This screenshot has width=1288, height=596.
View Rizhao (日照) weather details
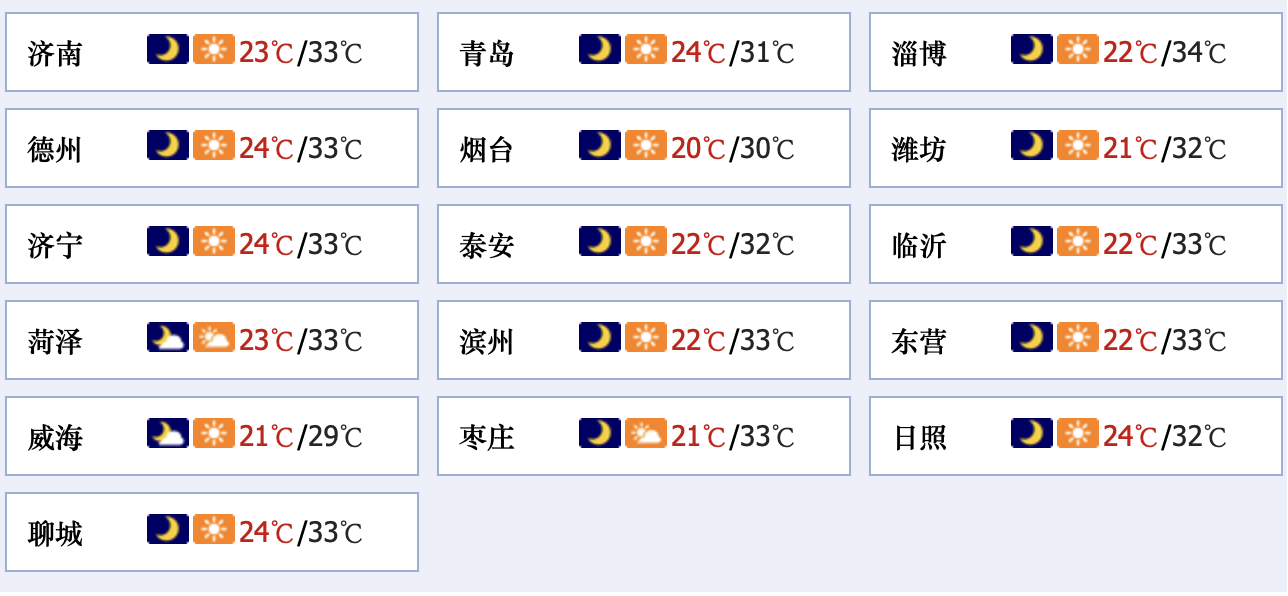coord(1076,436)
